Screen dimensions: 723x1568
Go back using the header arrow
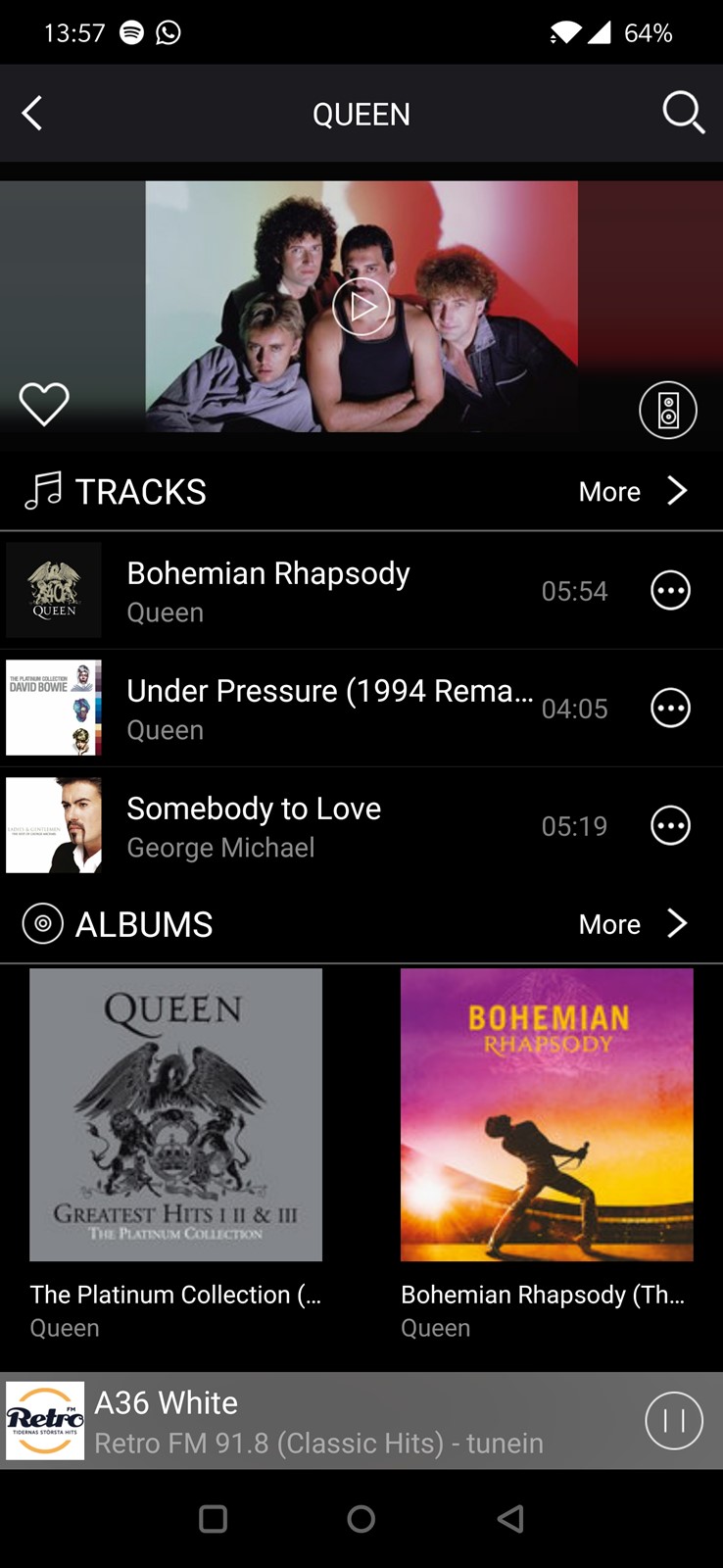32,114
